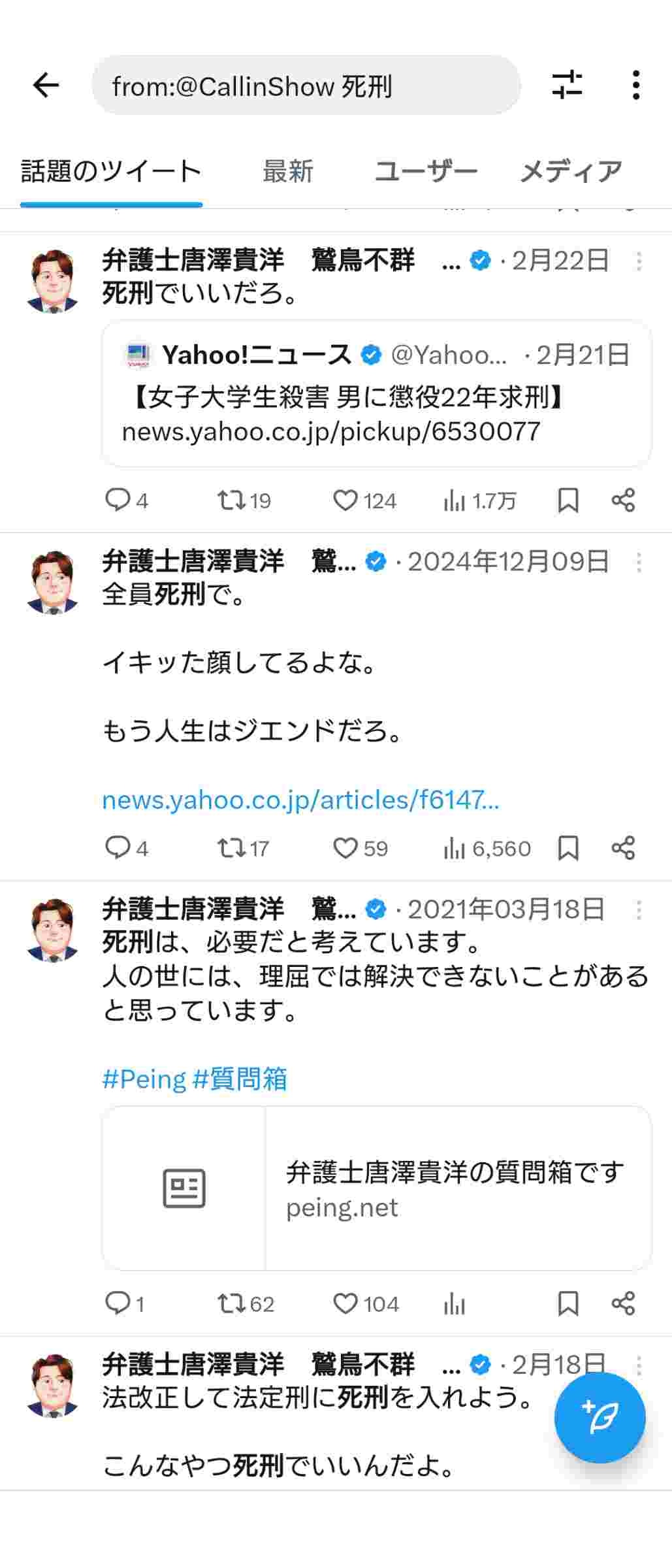The height and width of the screenshot is (1568, 672).
Task: Like the 2021年03月18日 tweet with 104 likes
Action: (345, 1303)
